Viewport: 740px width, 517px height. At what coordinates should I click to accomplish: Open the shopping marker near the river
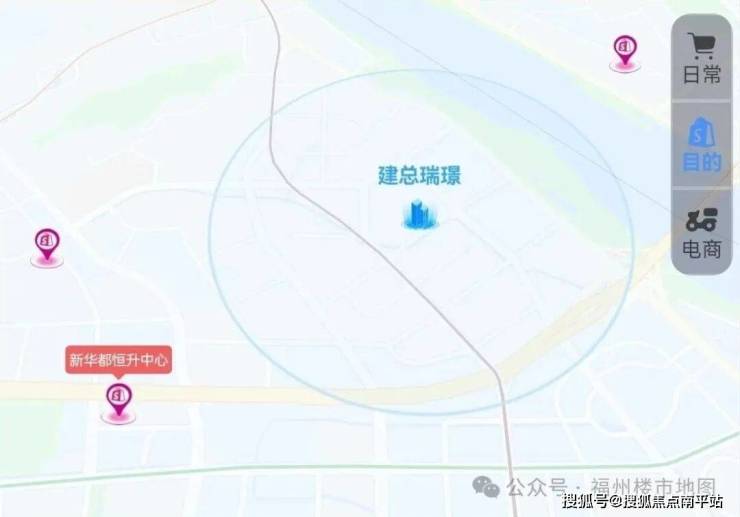point(625,50)
